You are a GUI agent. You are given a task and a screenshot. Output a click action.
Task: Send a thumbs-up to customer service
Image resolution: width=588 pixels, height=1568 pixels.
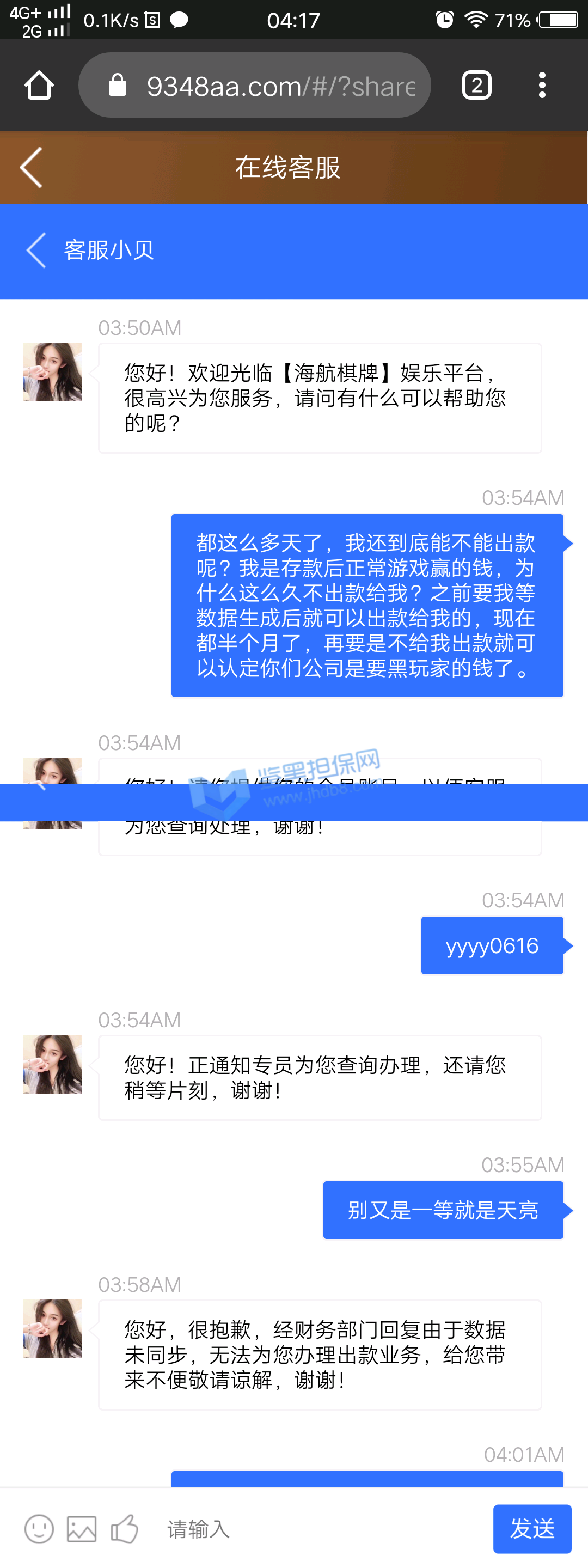tap(125, 1528)
